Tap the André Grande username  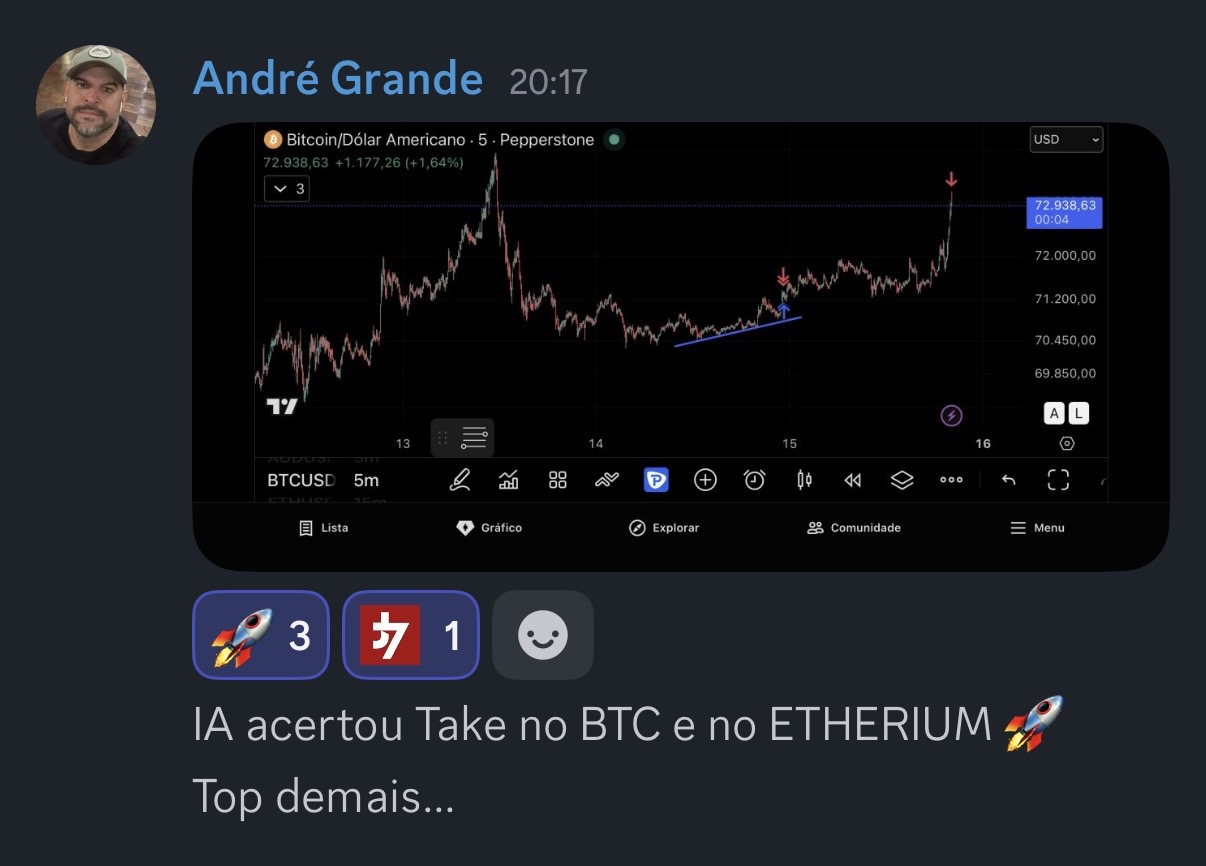(x=337, y=79)
